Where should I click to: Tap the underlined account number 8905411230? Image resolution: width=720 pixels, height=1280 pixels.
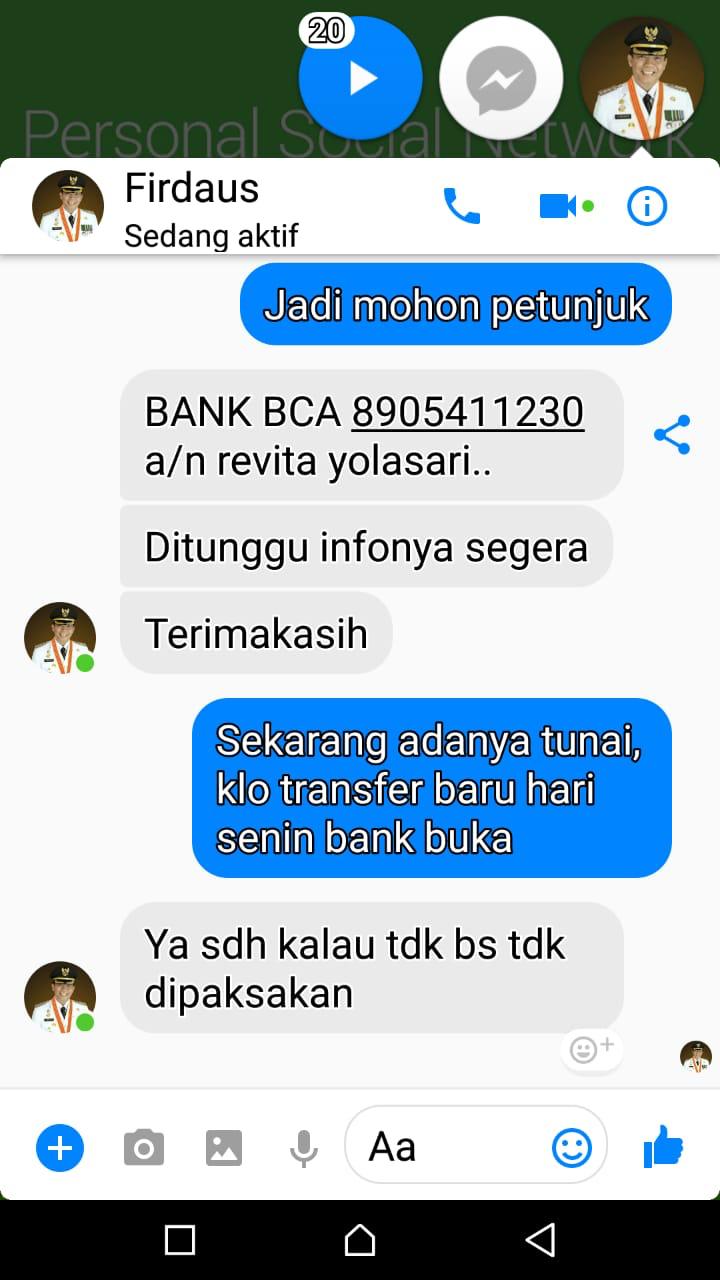click(467, 411)
